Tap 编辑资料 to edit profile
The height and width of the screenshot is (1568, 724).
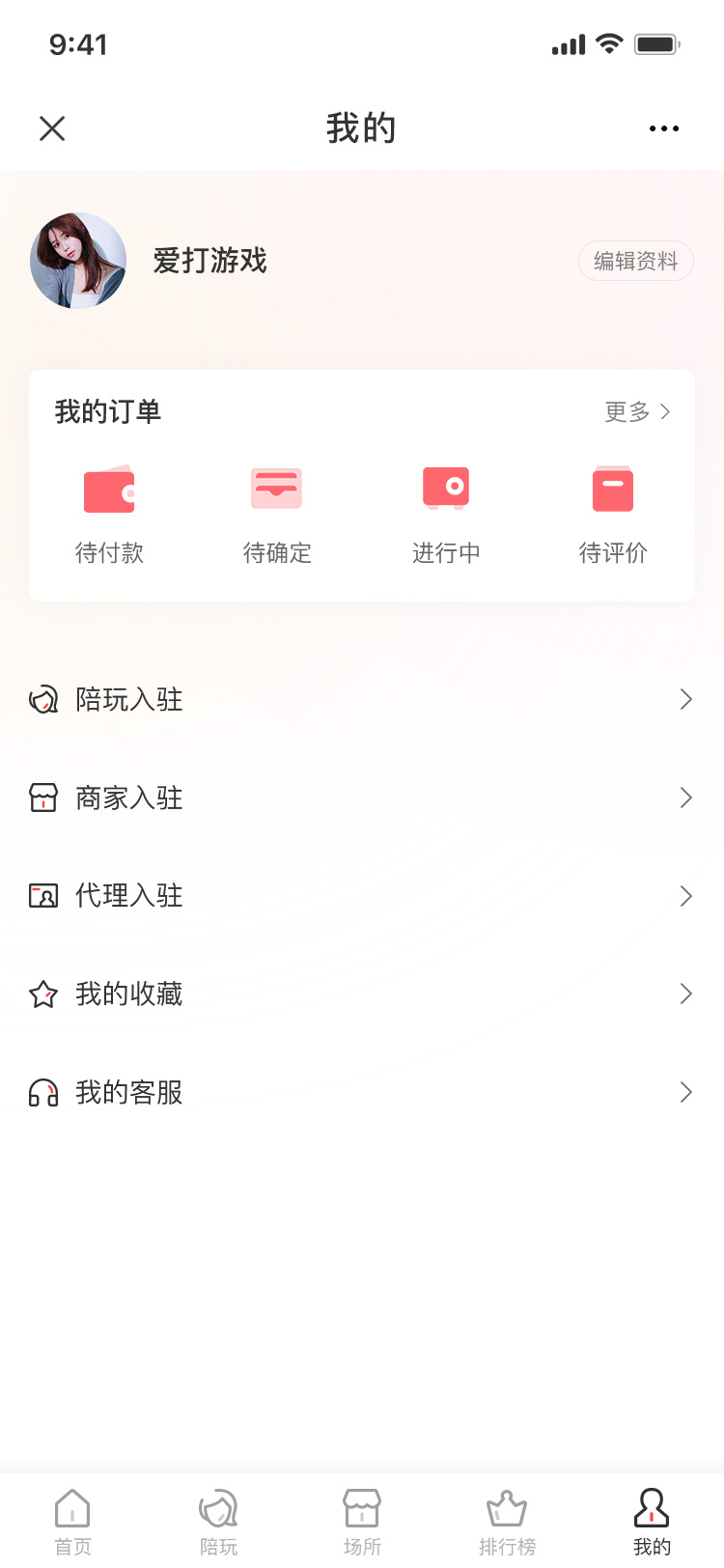635,261
